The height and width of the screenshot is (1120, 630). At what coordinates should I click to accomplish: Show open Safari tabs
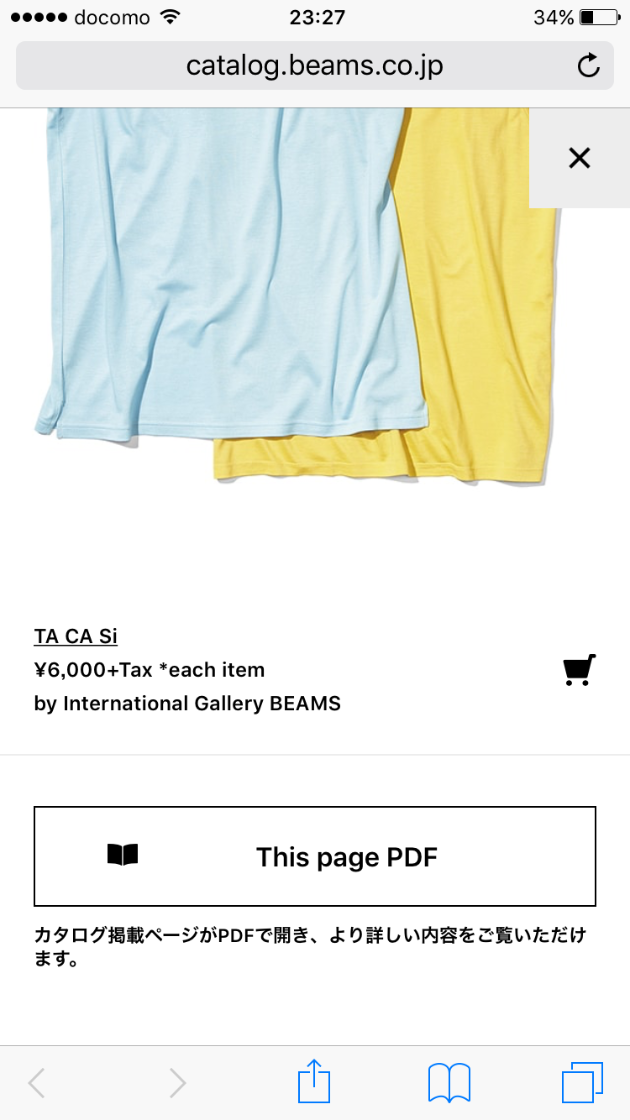(582, 1082)
